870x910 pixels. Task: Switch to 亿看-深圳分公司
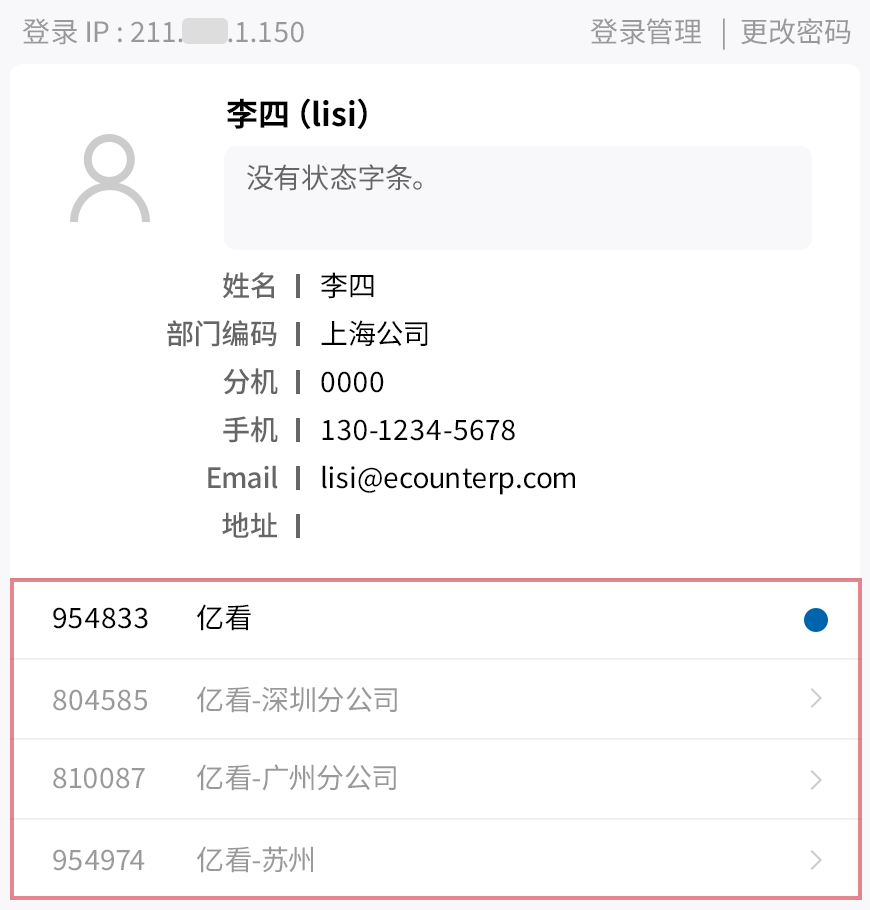click(x=435, y=700)
